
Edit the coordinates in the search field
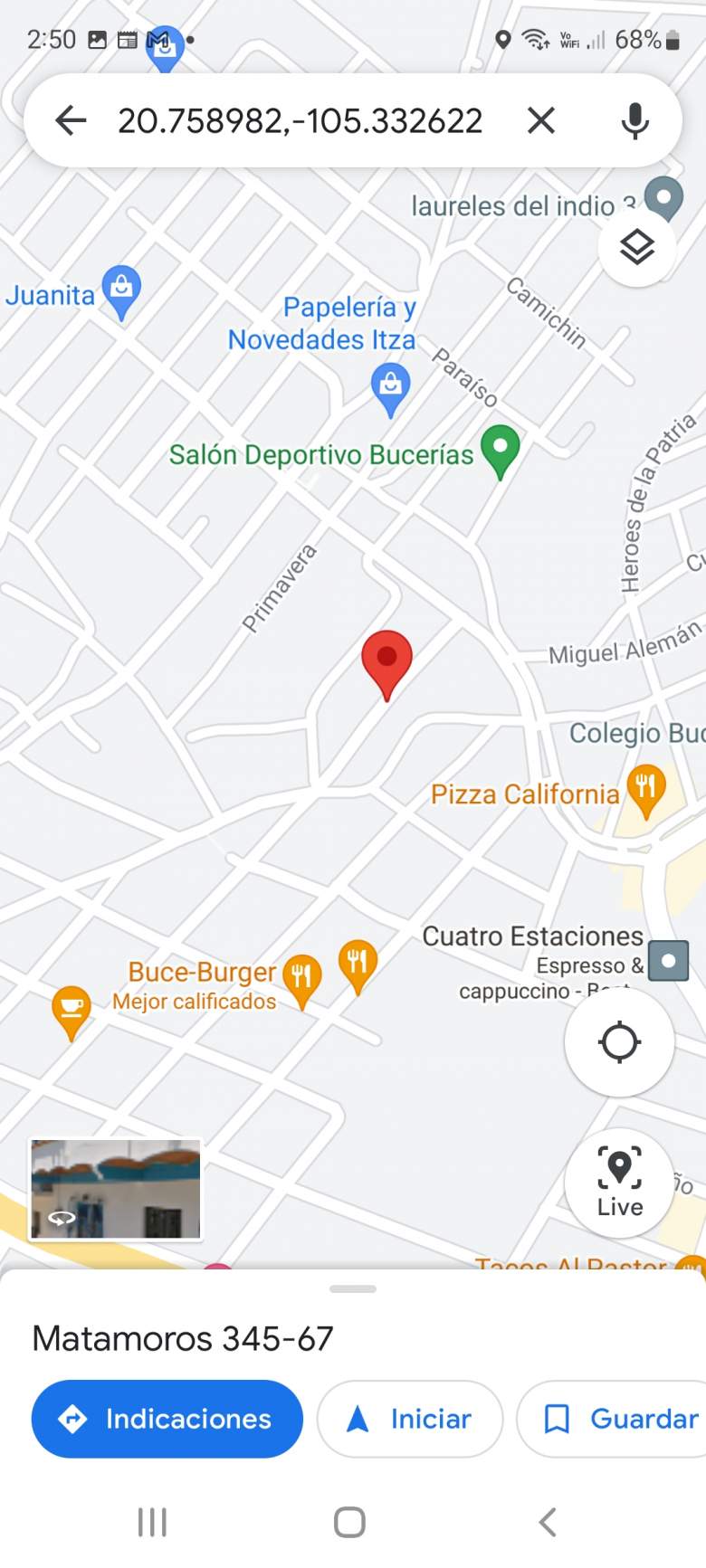coord(300,120)
